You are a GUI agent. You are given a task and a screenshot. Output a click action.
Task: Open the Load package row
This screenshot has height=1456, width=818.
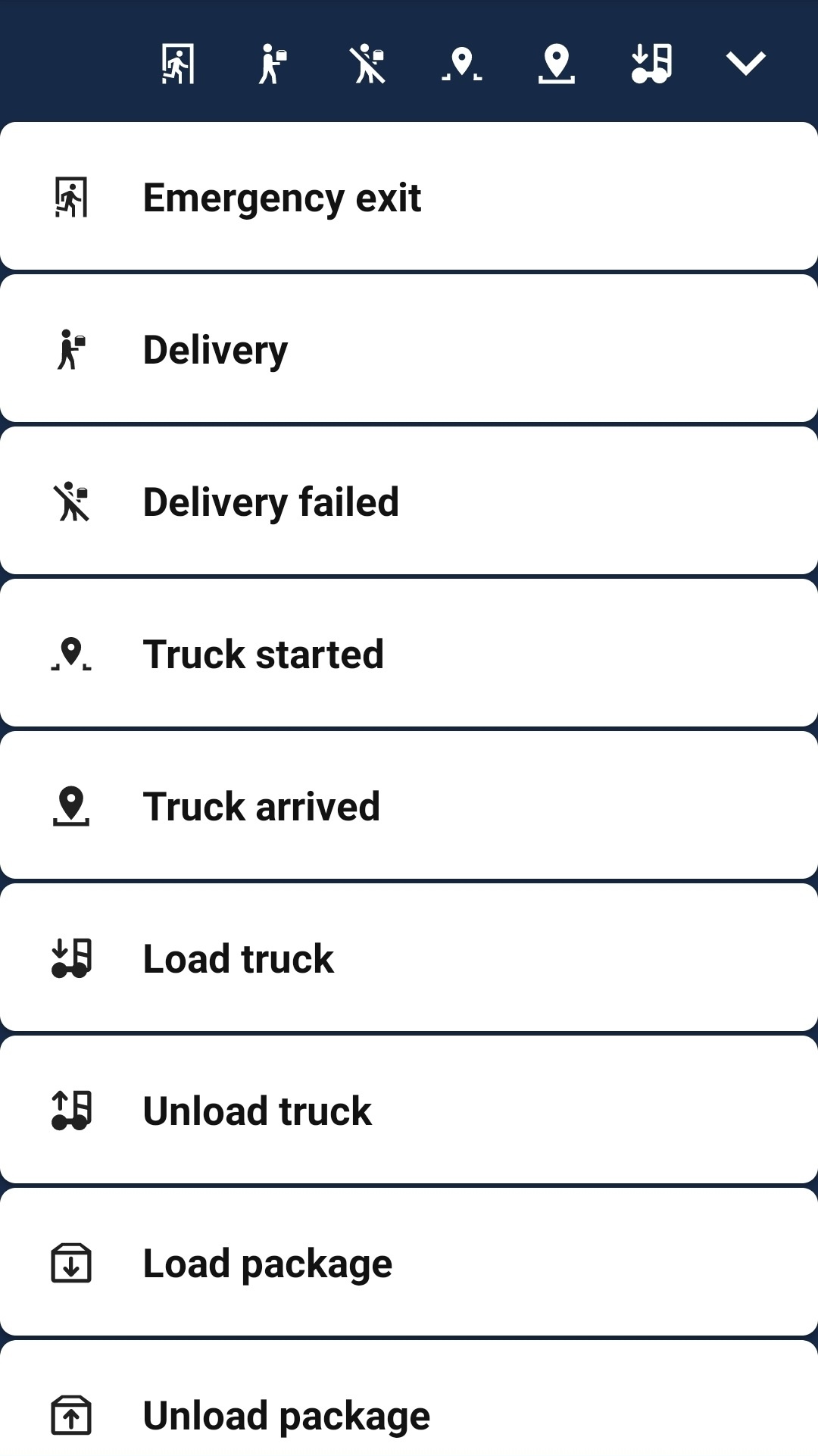[x=409, y=1263]
